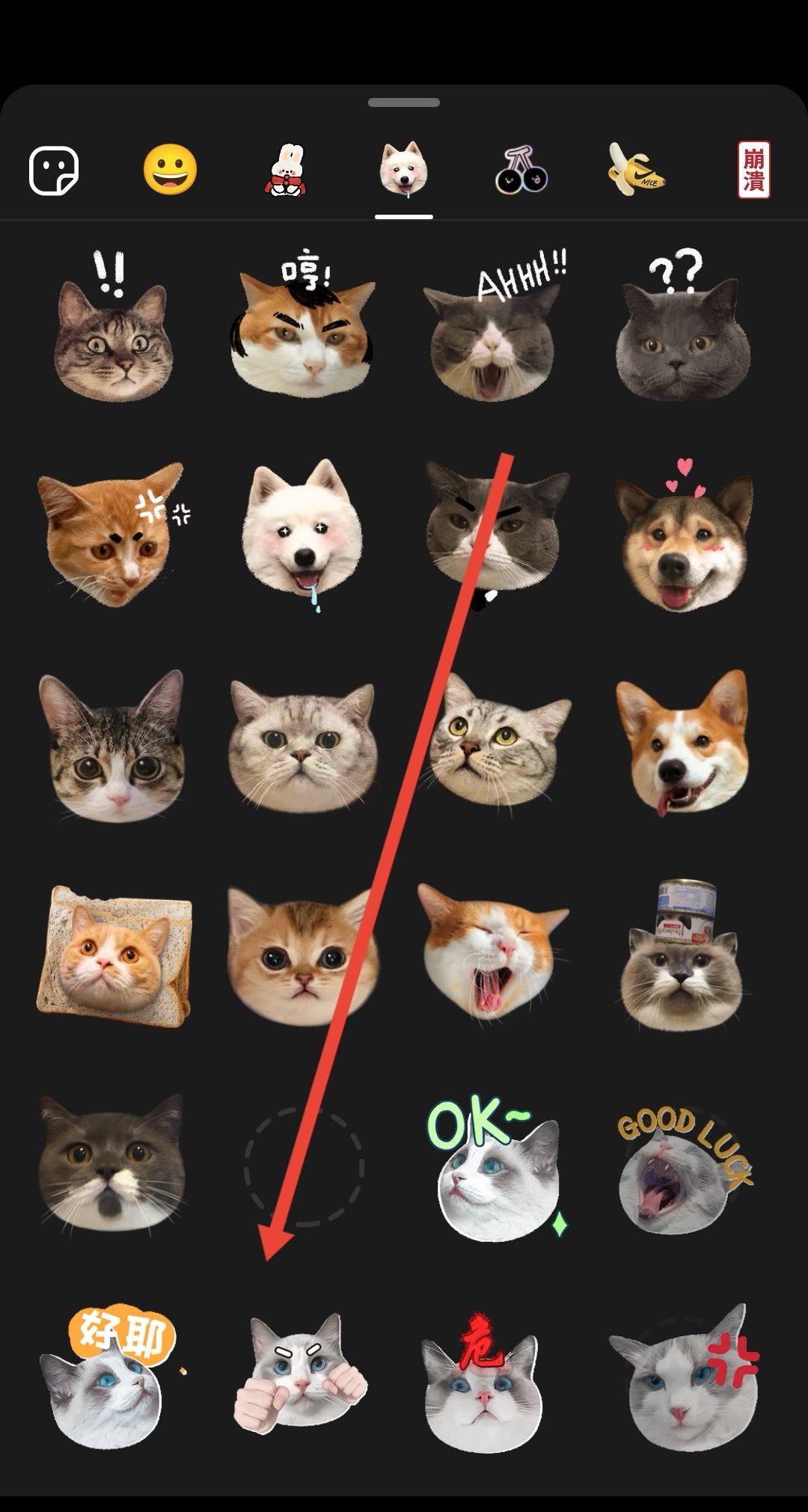The width and height of the screenshot is (808, 1512).
Task: Choose the cat with cans on head
Action: (x=682, y=958)
